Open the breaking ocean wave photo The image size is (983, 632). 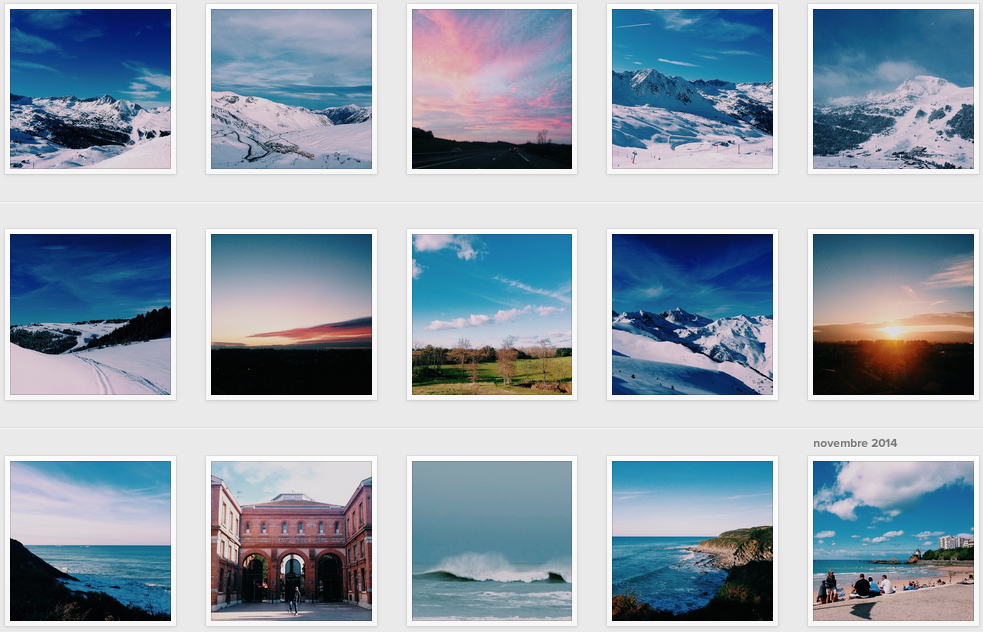492,540
